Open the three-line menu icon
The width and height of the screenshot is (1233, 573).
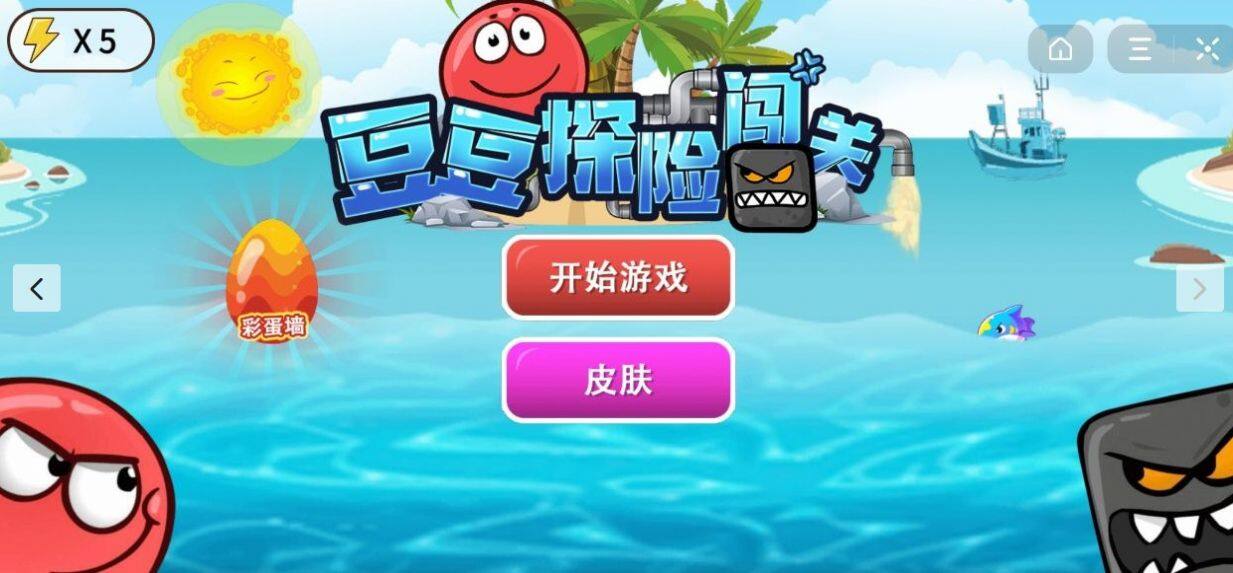click(x=1140, y=49)
